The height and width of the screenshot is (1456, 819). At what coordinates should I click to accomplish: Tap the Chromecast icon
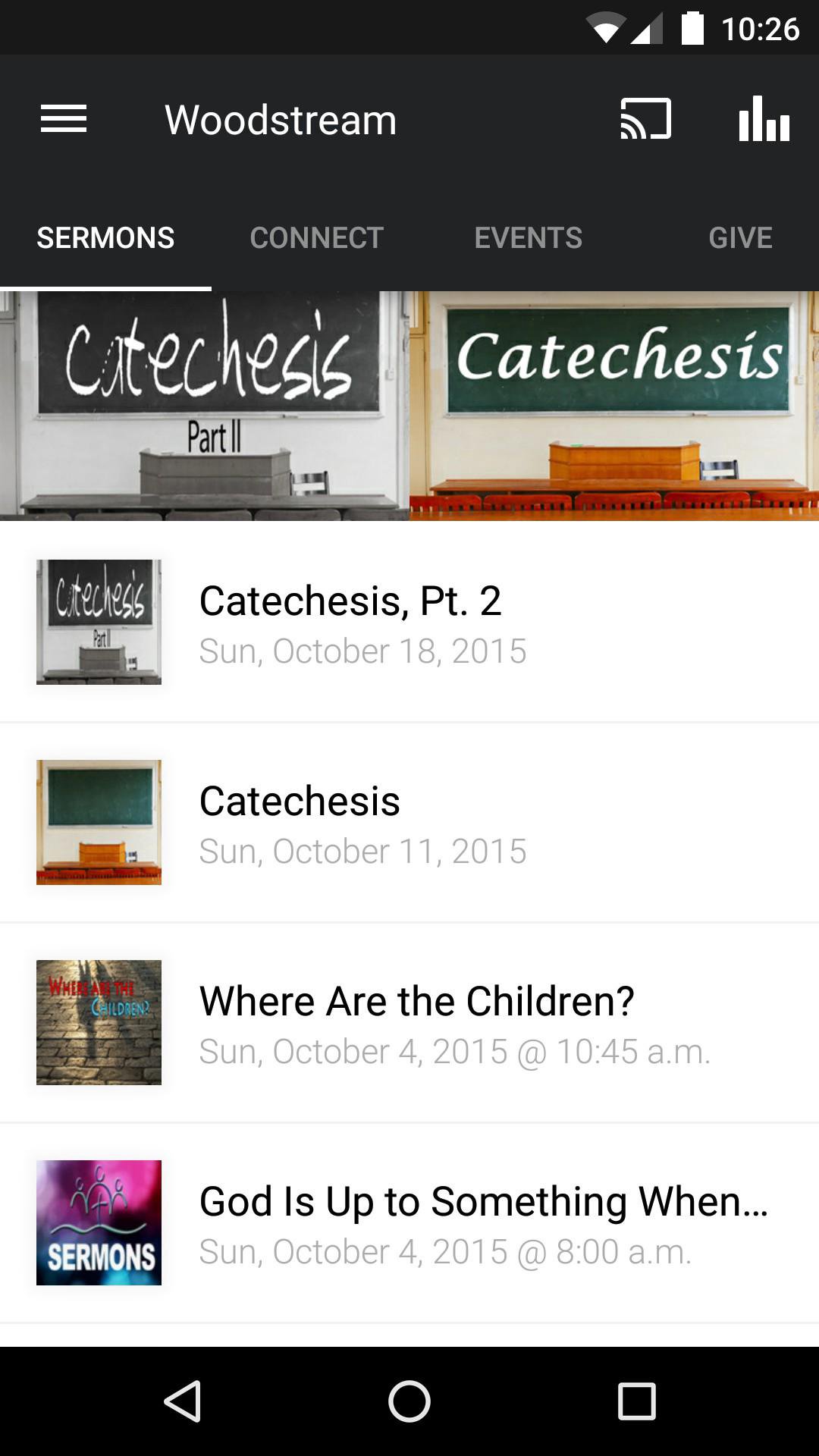[644, 119]
